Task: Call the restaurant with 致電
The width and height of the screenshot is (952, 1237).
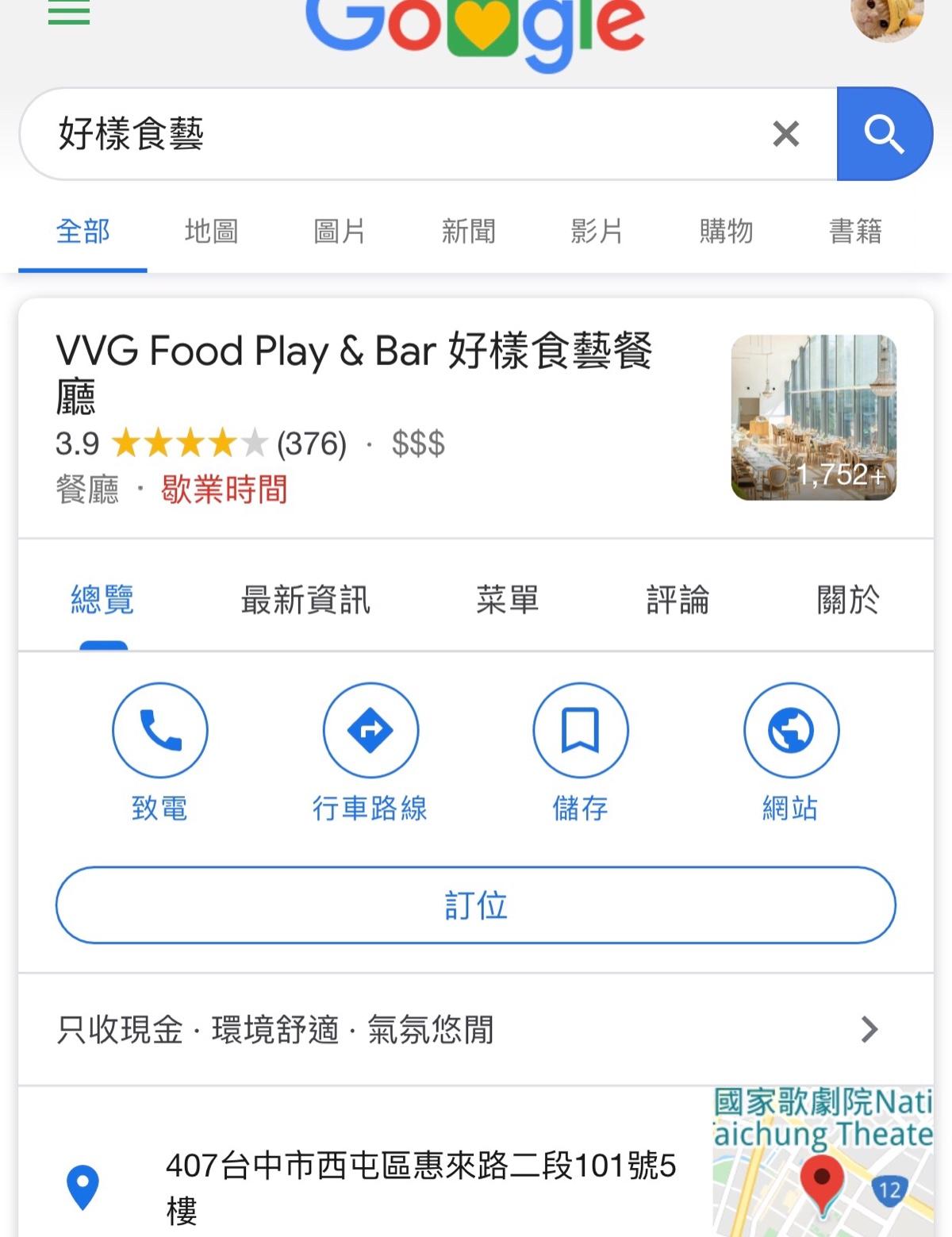Action: tap(160, 730)
